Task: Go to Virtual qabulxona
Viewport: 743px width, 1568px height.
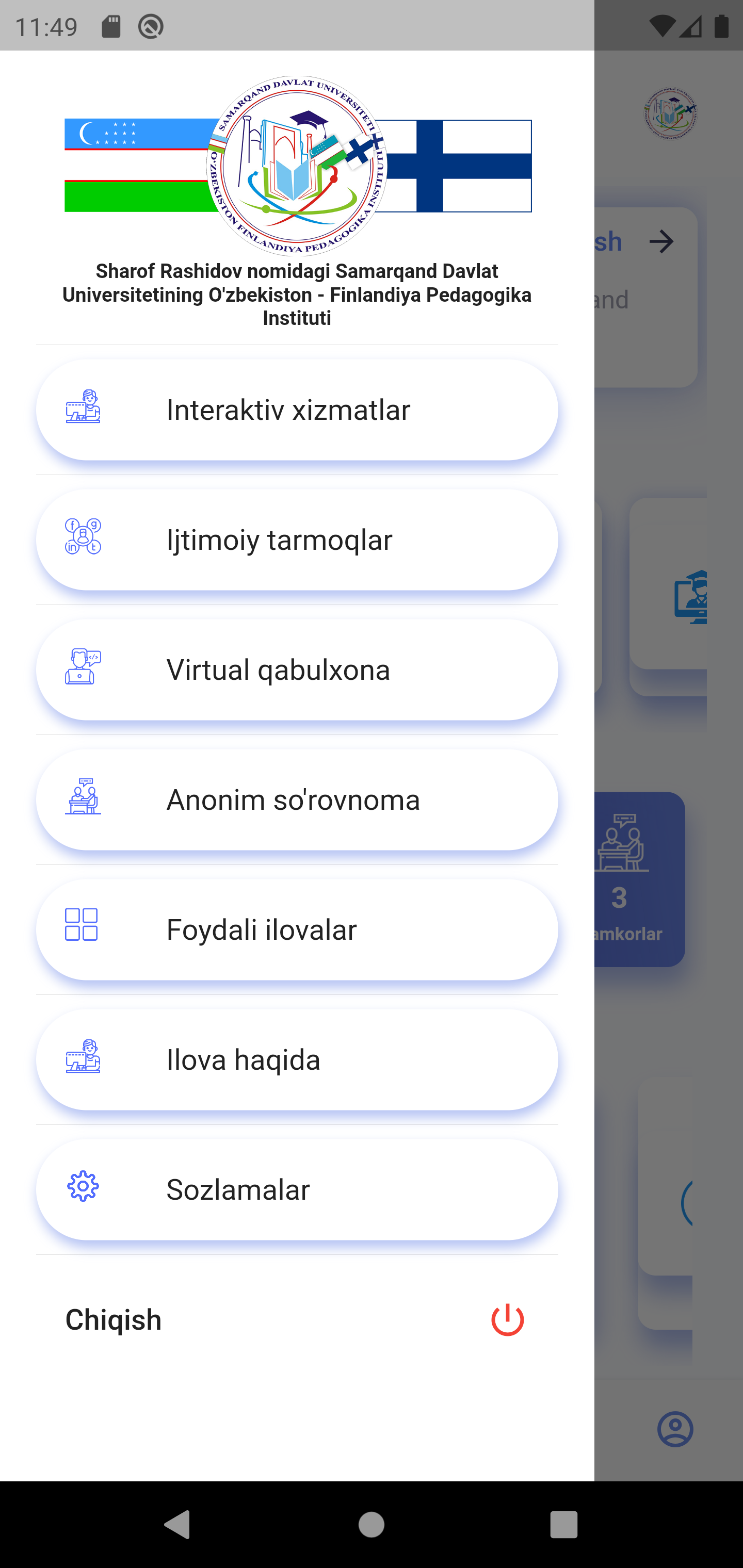Action: [297, 669]
